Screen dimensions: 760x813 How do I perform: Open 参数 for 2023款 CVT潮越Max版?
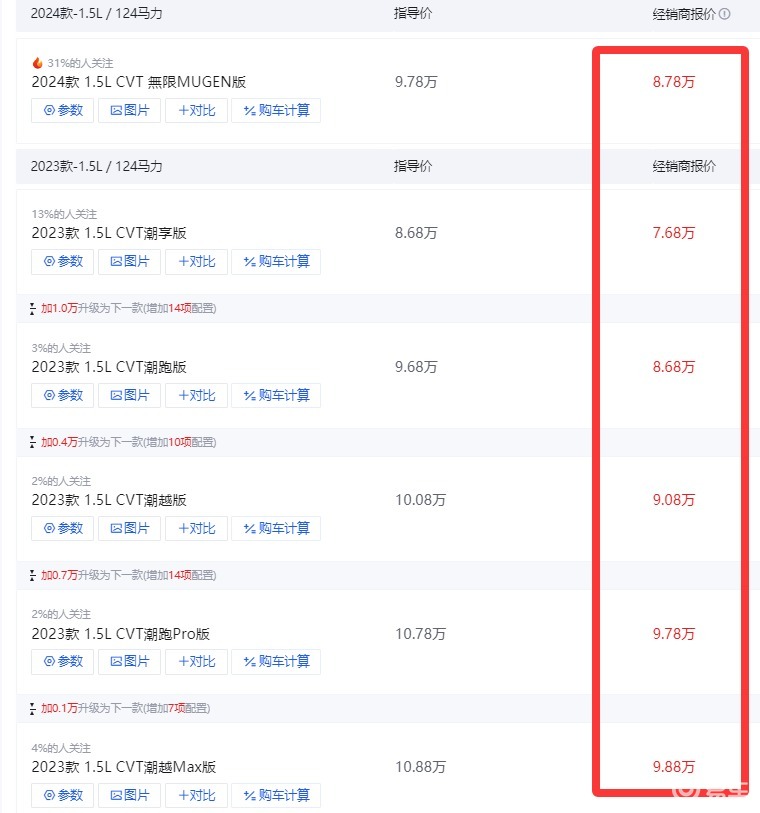coord(63,795)
